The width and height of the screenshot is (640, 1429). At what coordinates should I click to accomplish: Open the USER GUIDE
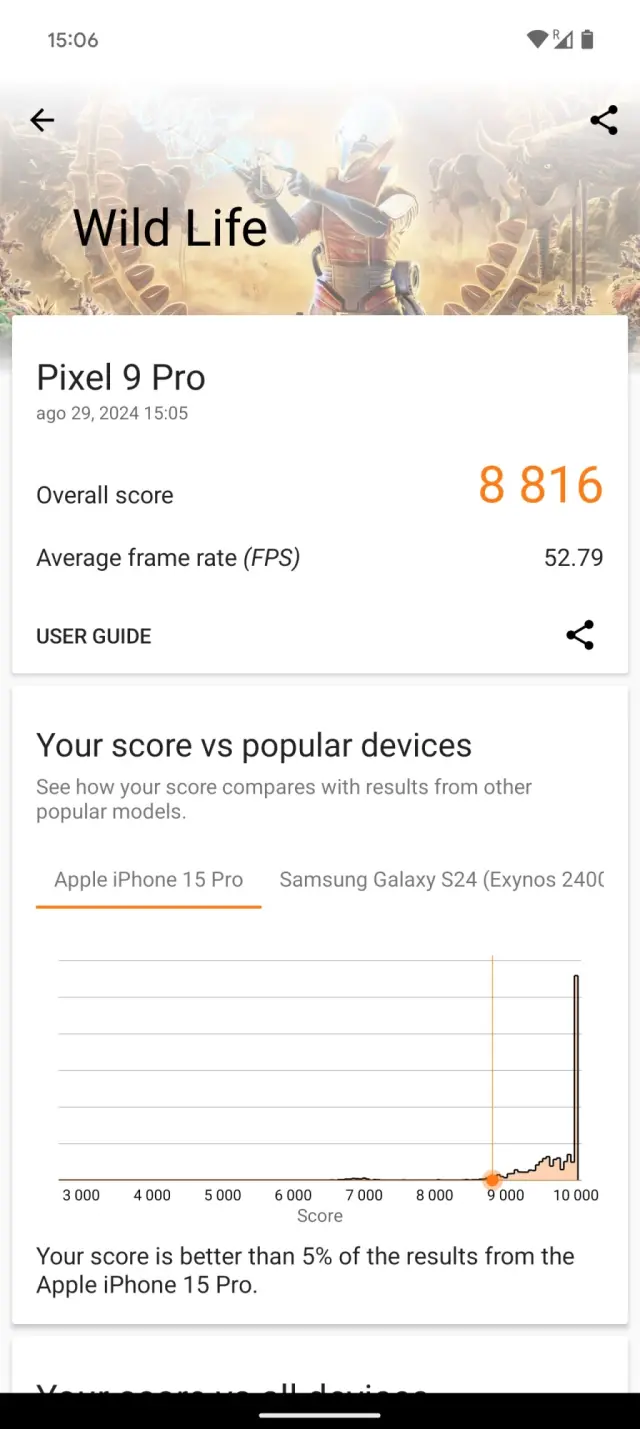tap(94, 636)
